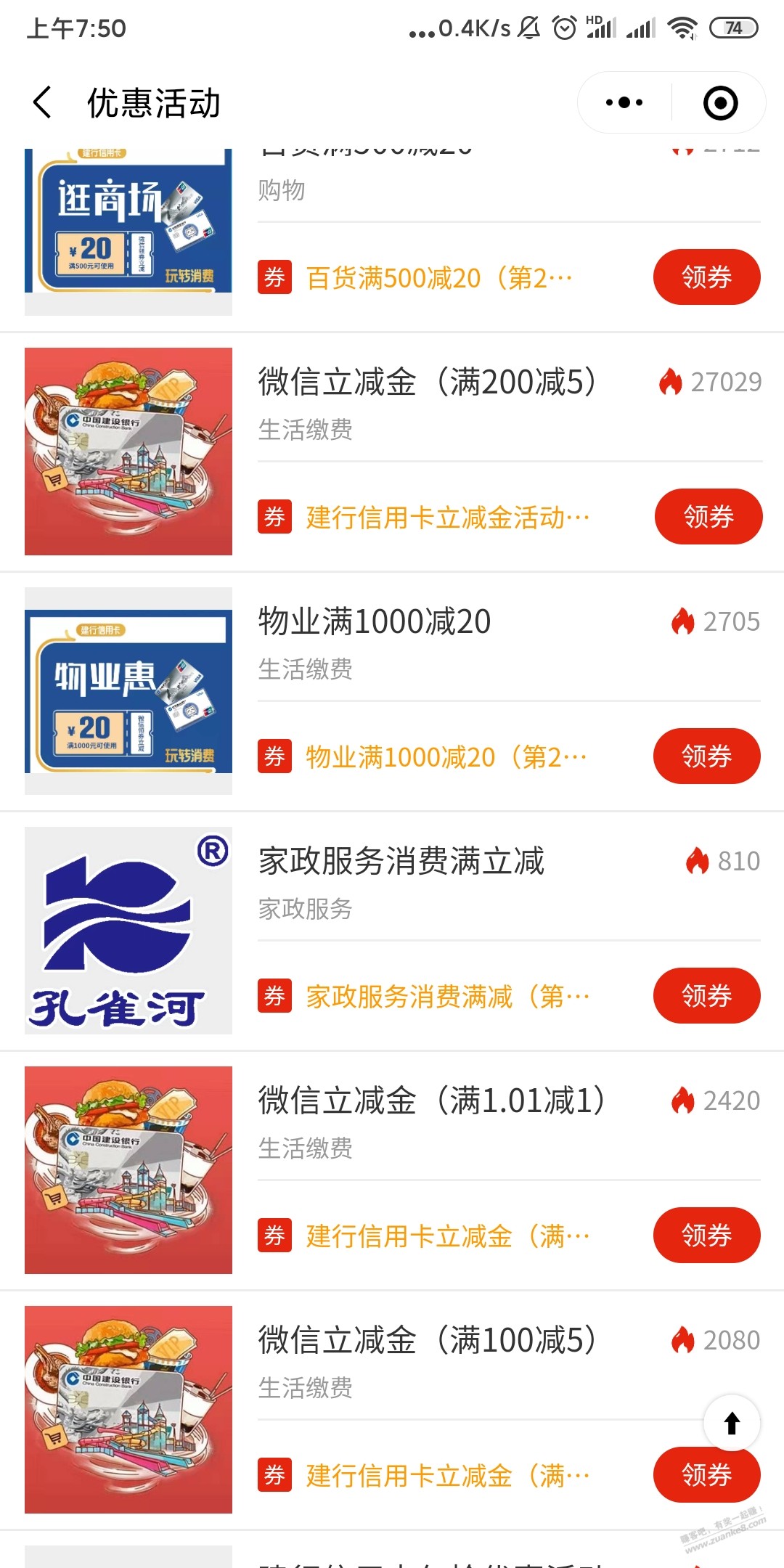Open the 微信立减金（满200减5） offer

click(427, 383)
